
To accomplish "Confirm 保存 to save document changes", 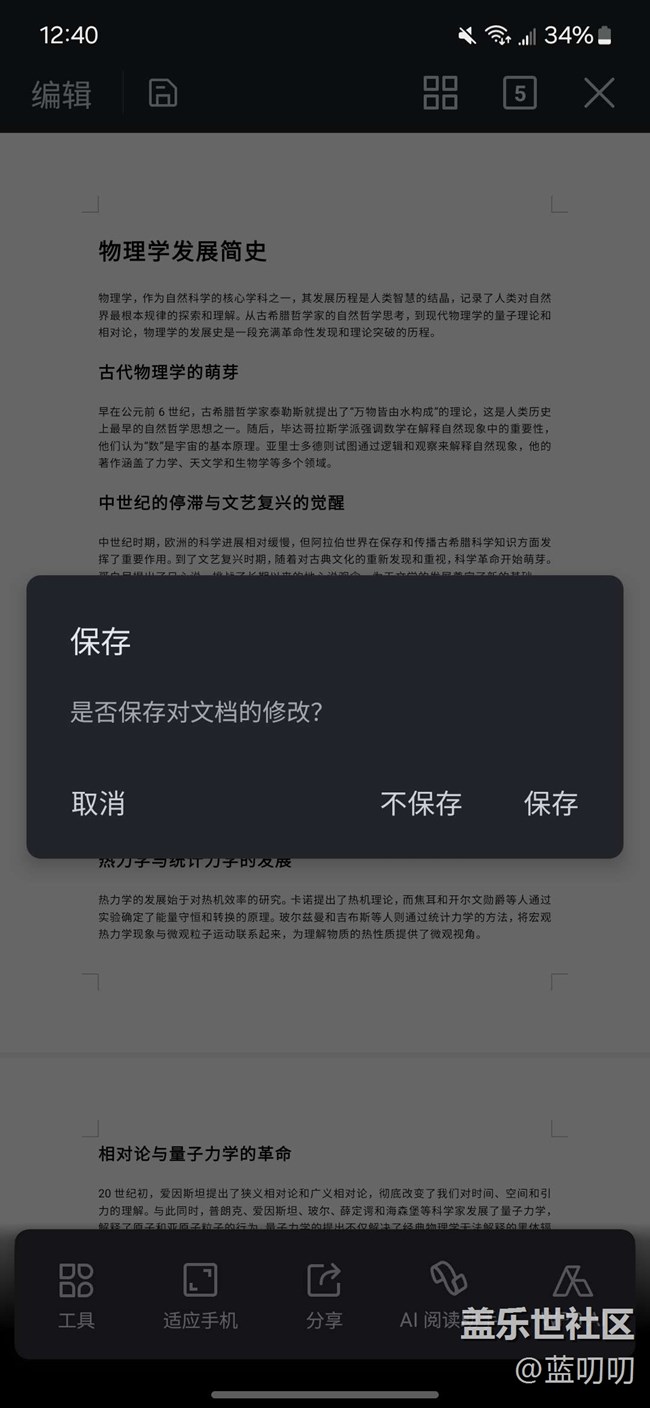I will coord(551,803).
